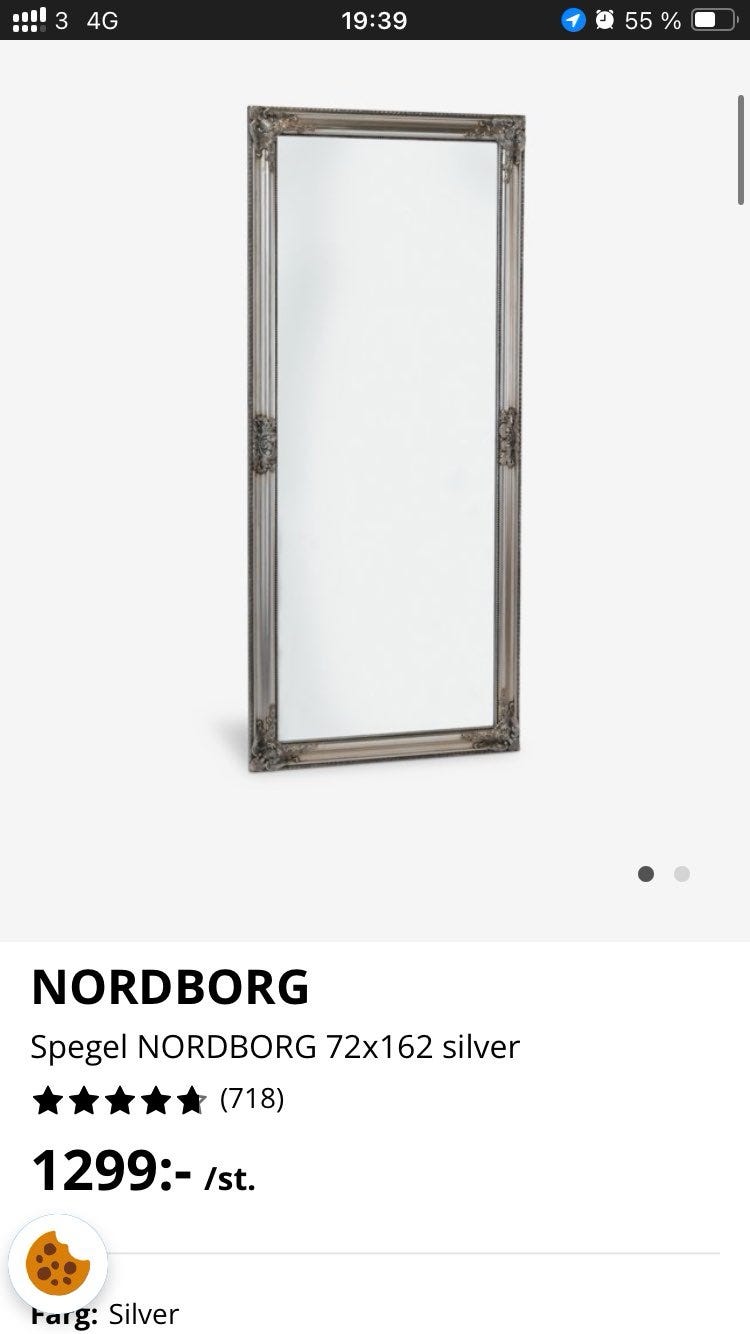Open cookie consent settings via cookie icon
The image size is (750, 1334).
tap(57, 1264)
